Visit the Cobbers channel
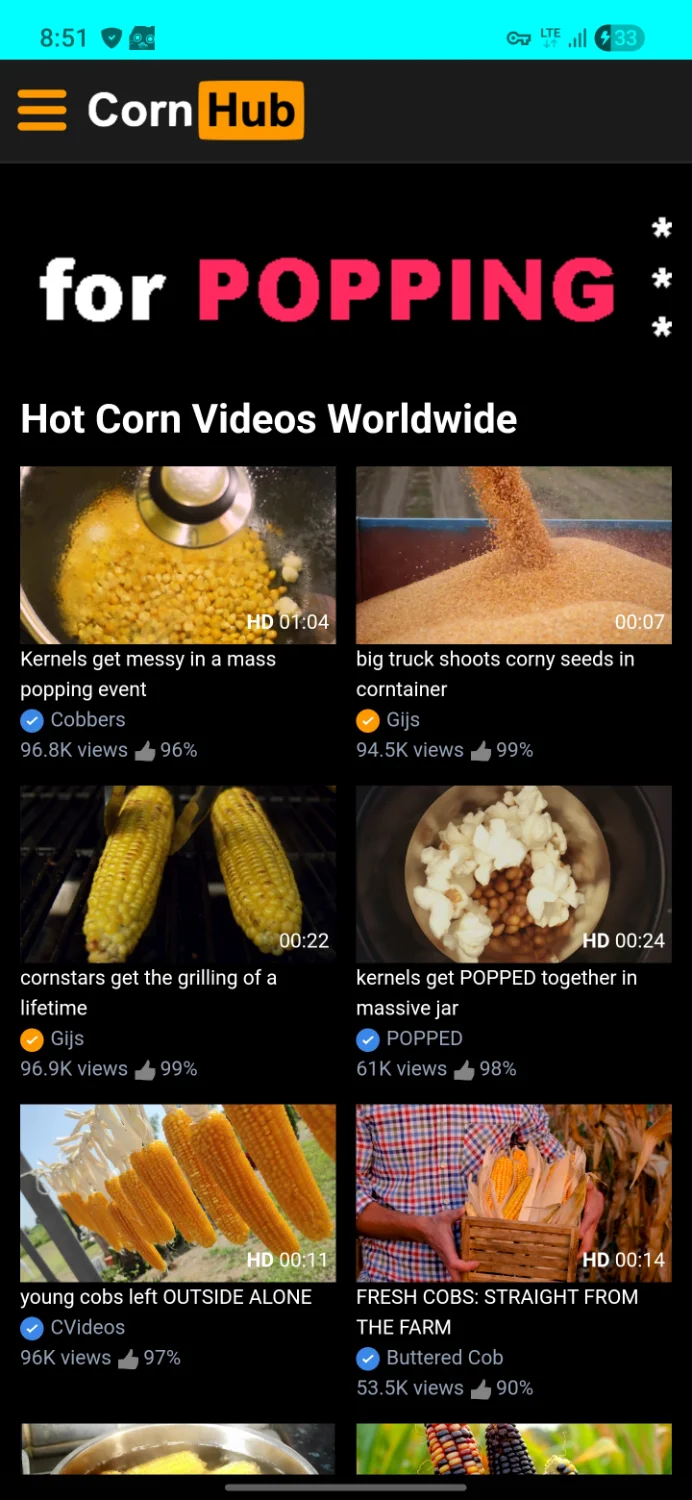 click(x=88, y=720)
